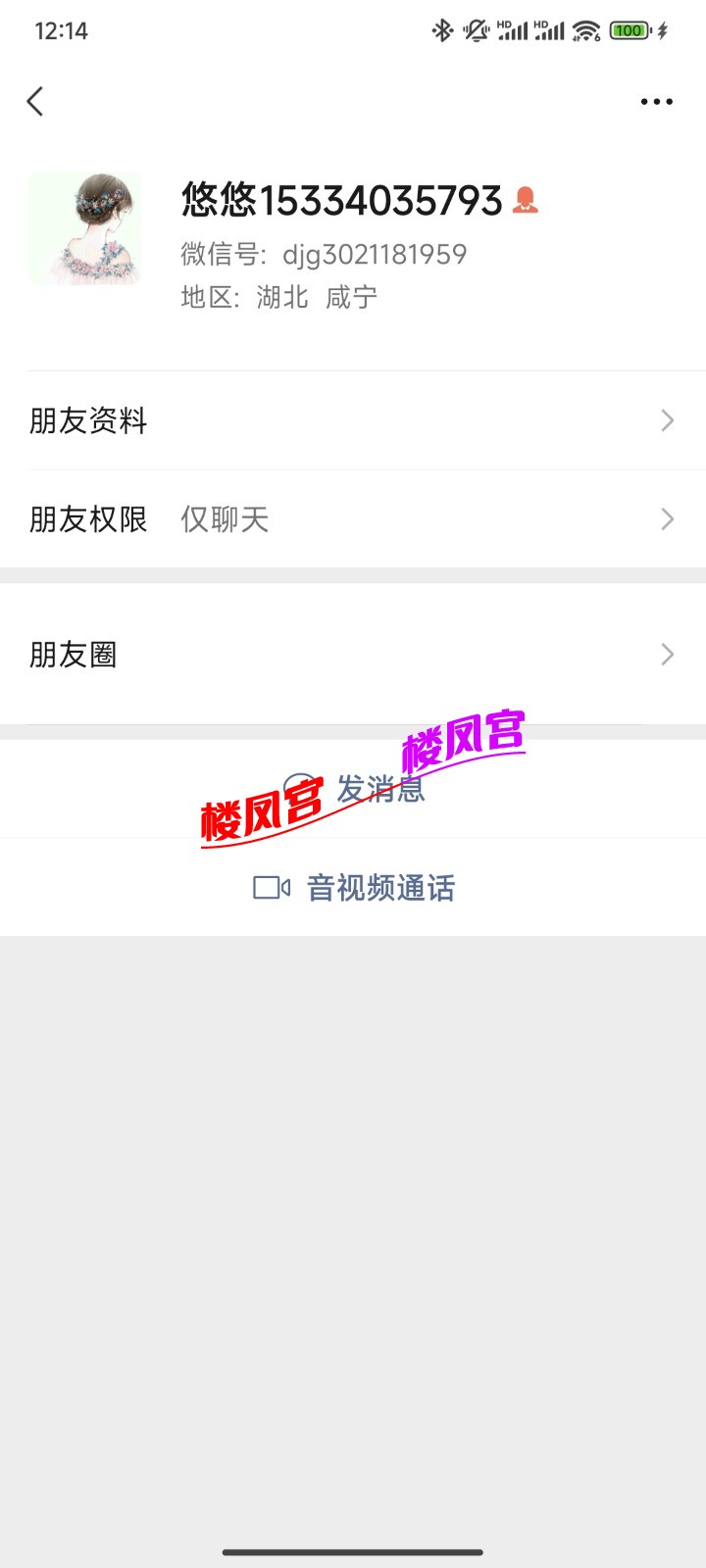Tap the Wi-Fi signal icon in status bar

click(585, 30)
